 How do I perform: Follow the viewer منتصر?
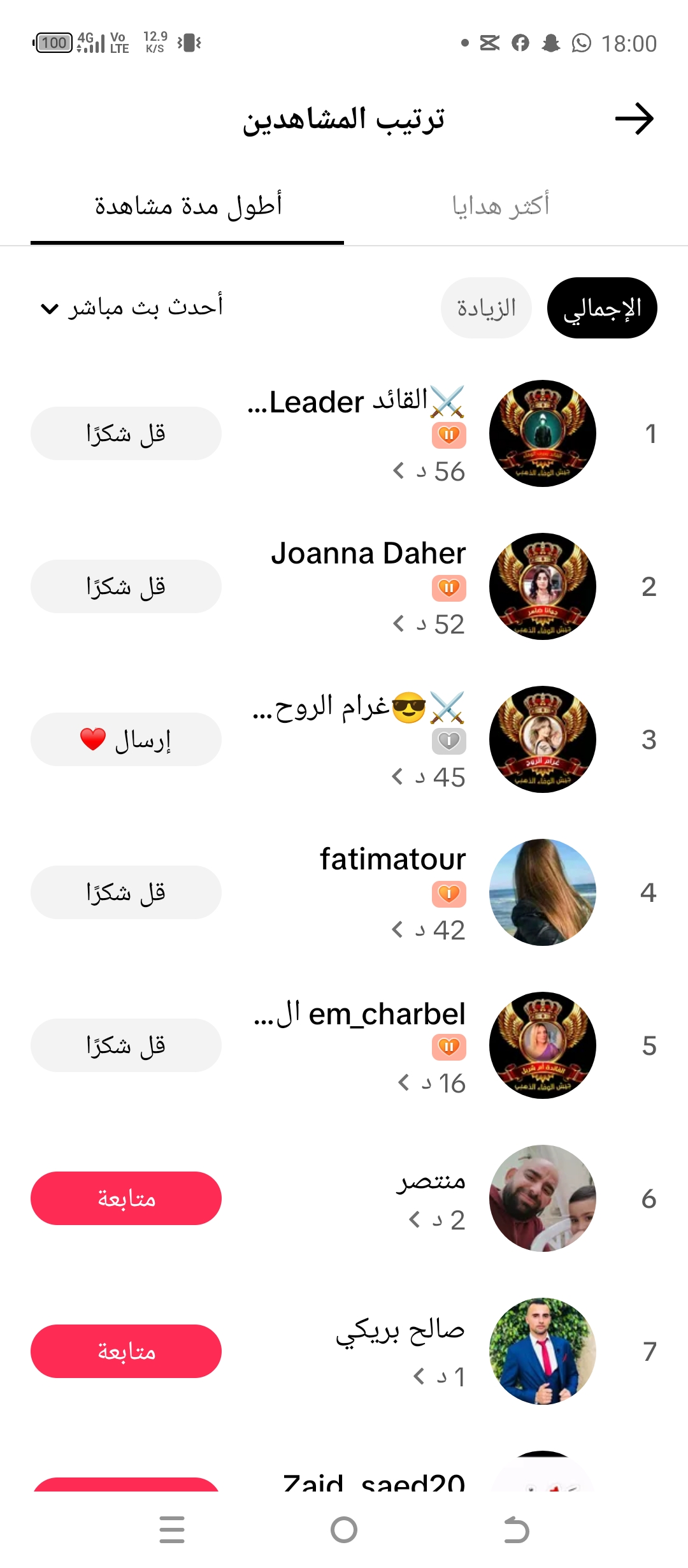pos(126,1198)
